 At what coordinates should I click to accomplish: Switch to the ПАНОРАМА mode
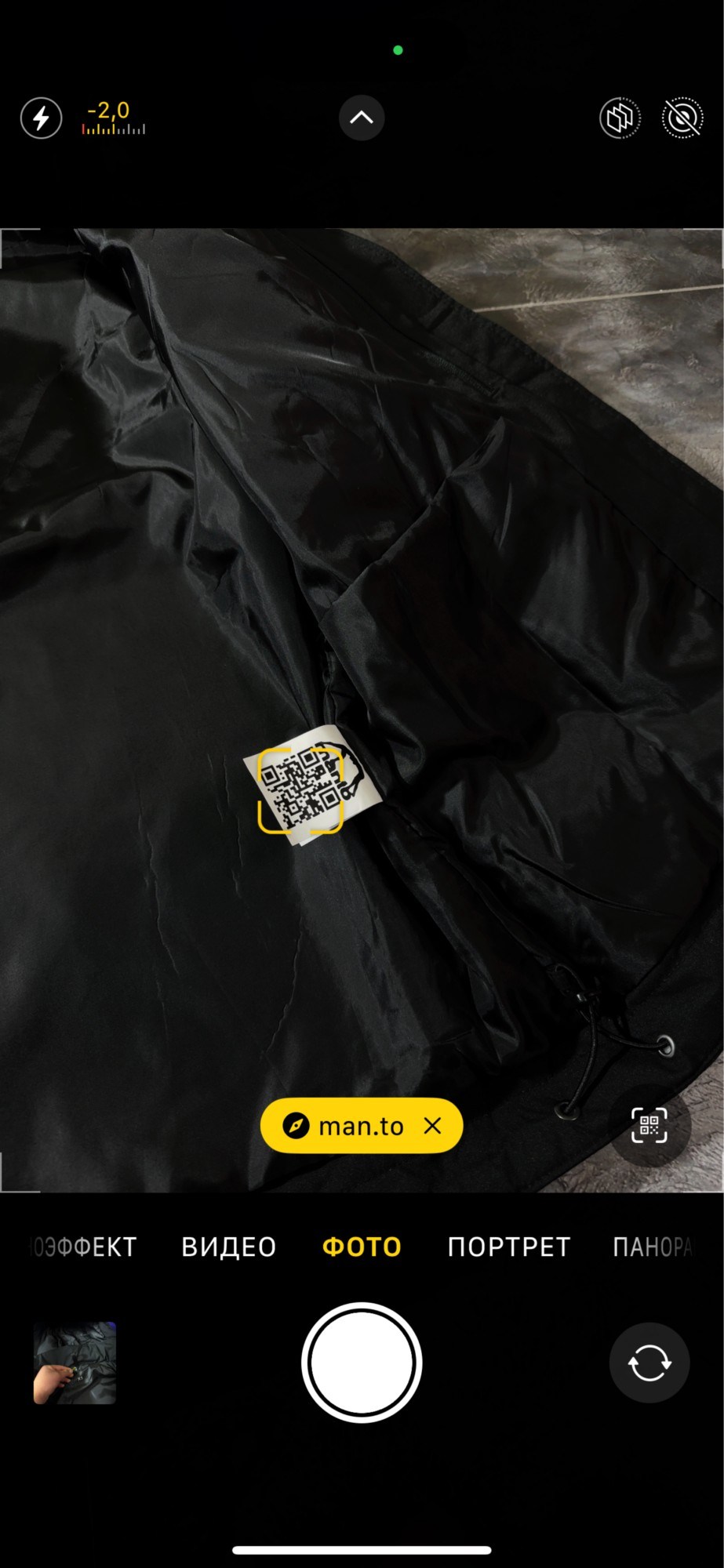coord(653,1247)
